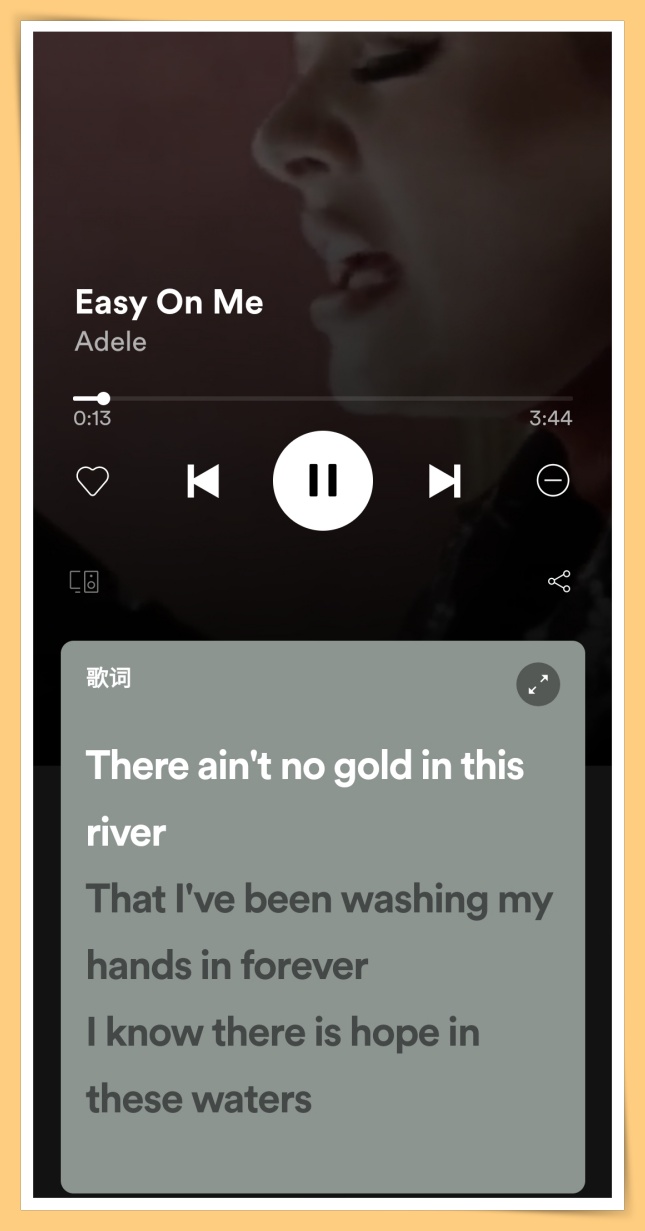The width and height of the screenshot is (645, 1231).
Task: Tap the playback progress bar to seek
Action: 320,398
